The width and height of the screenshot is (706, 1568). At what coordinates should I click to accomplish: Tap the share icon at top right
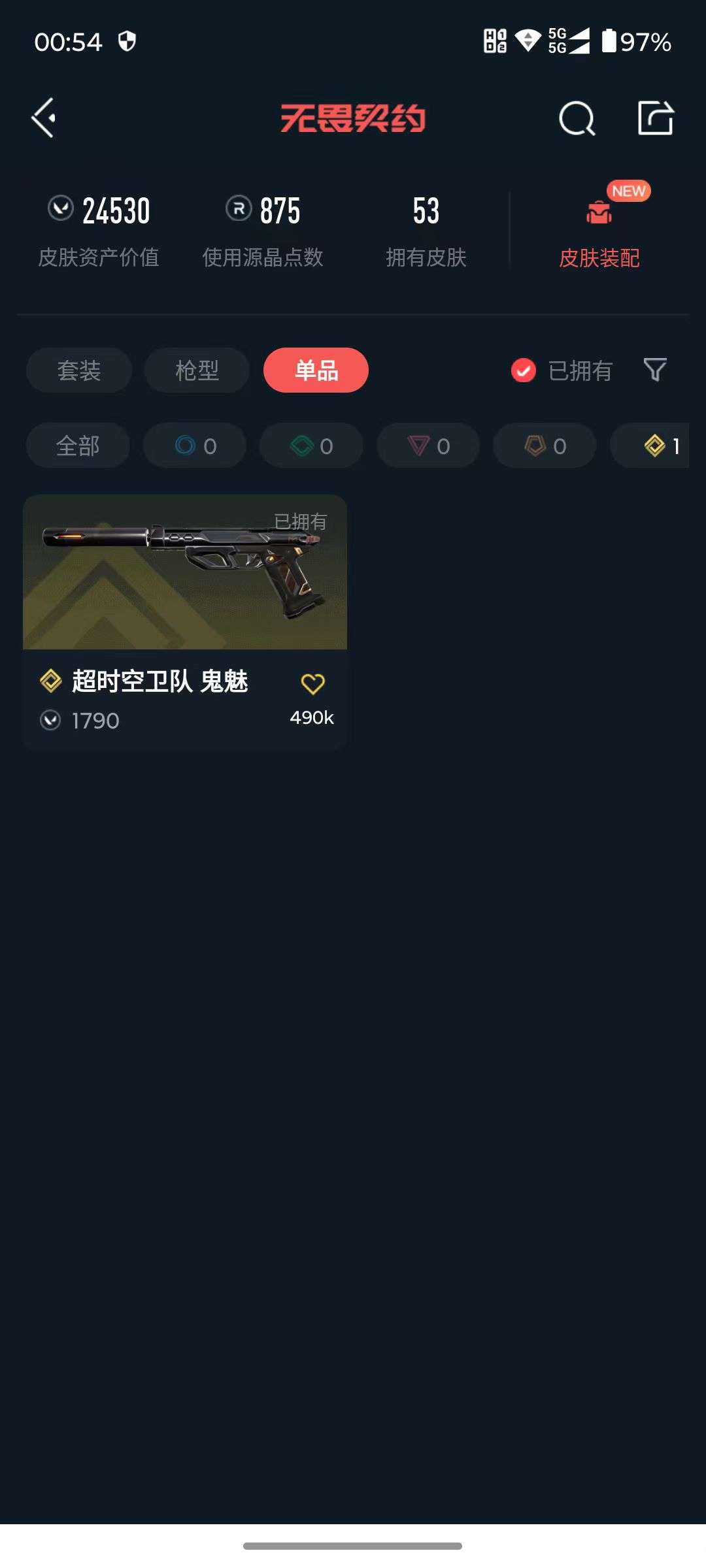(x=657, y=119)
